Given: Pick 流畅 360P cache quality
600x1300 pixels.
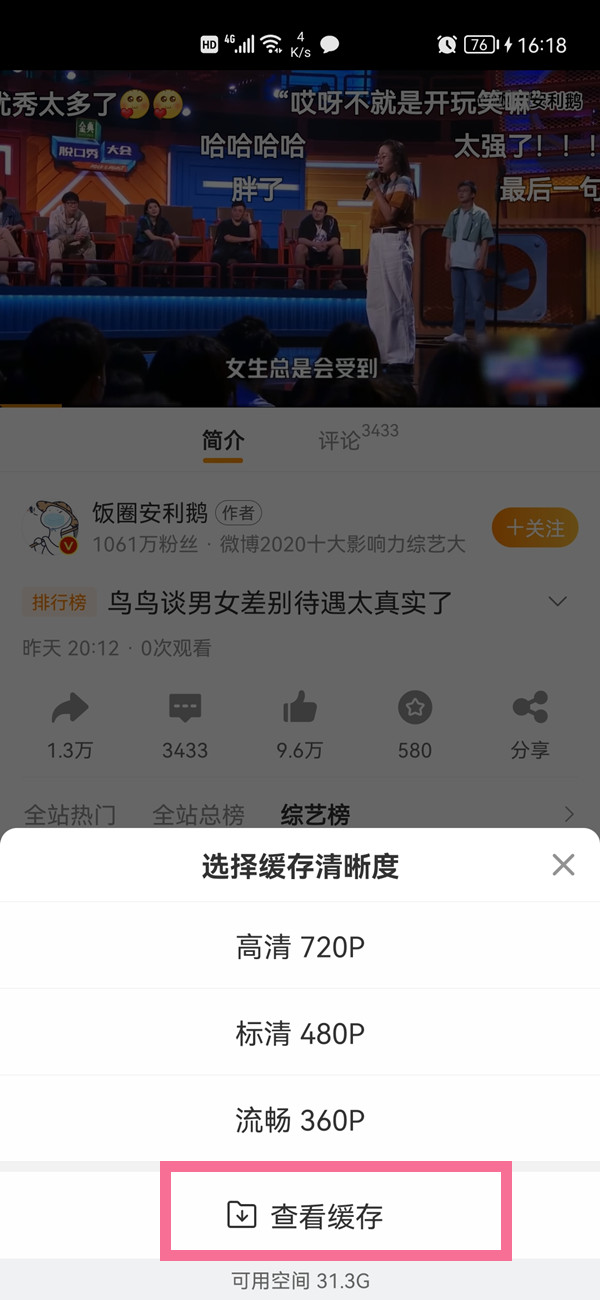Looking at the screenshot, I should pos(300,1120).
